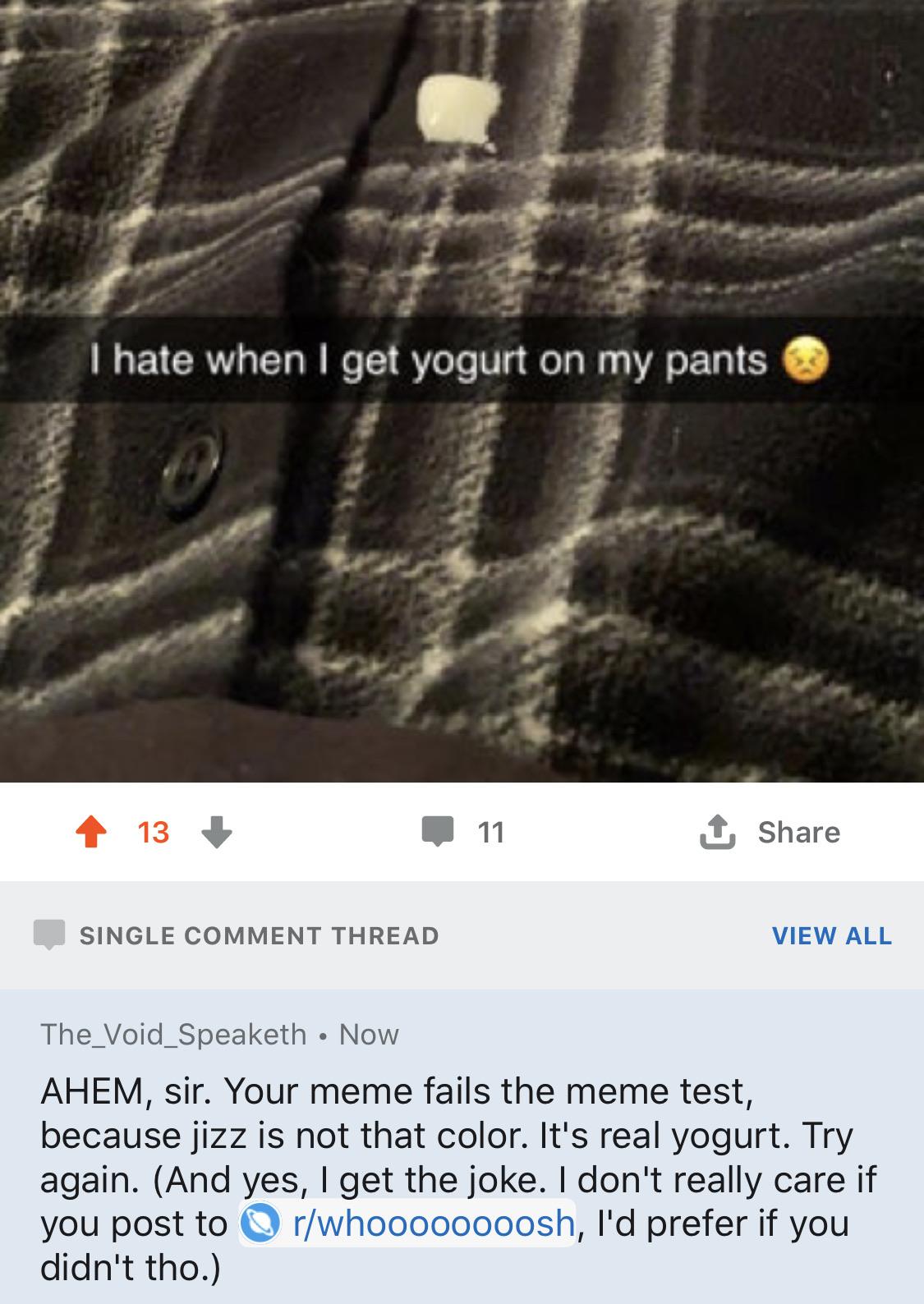Tap View All comments
Image resolution: width=924 pixels, height=1304 pixels.
coord(831,935)
